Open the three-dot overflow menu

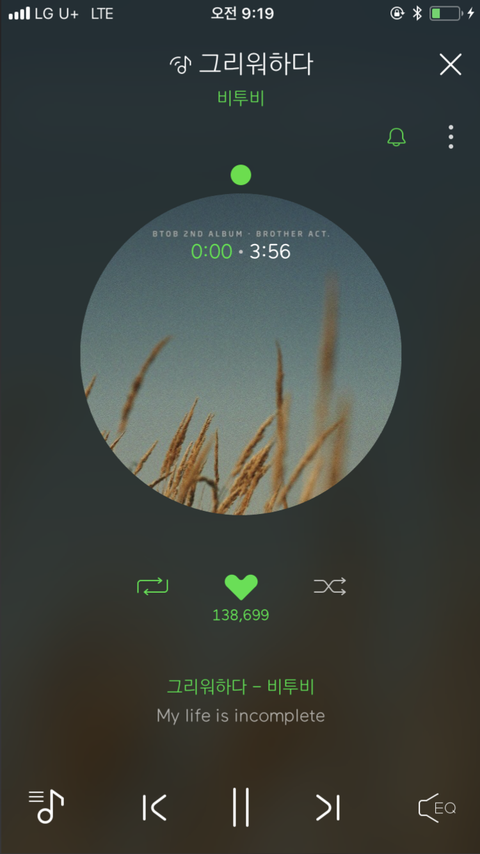pyautogui.click(x=451, y=137)
